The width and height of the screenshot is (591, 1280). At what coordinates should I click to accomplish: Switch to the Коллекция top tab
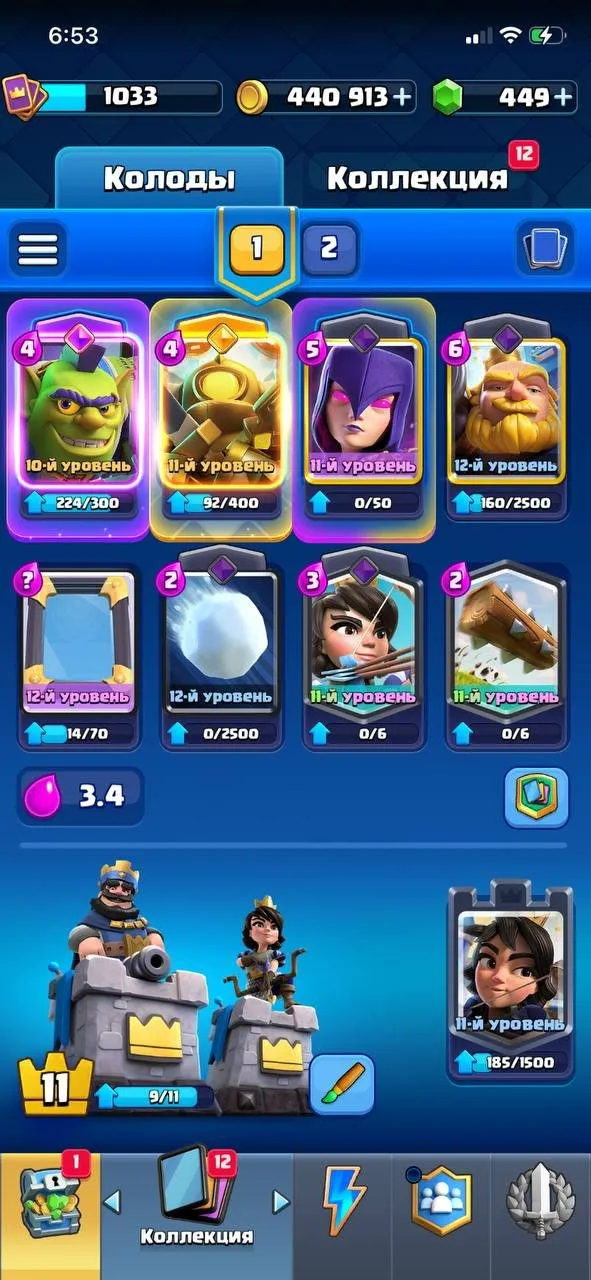click(x=417, y=178)
